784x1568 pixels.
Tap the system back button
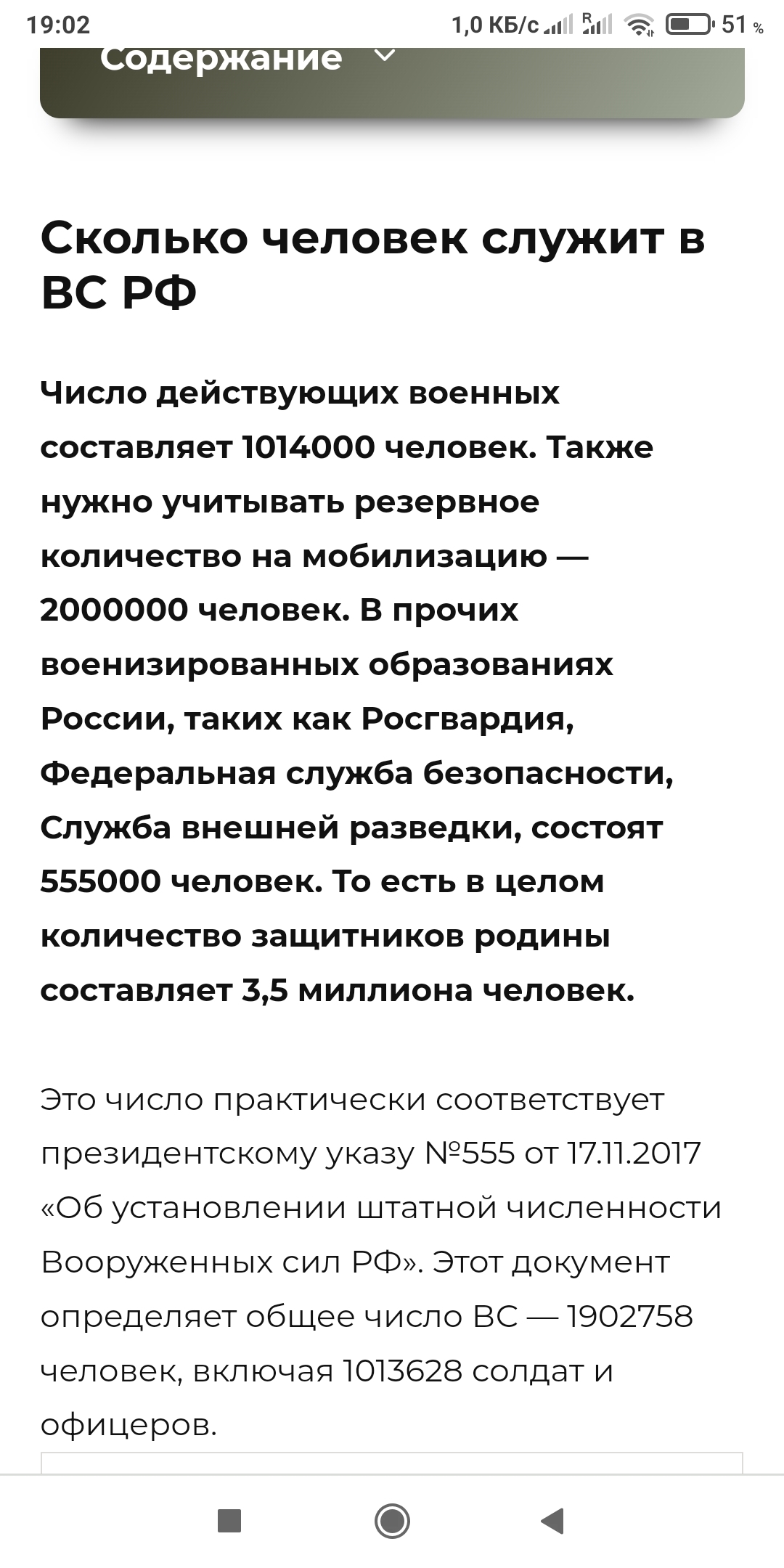click(x=553, y=1520)
